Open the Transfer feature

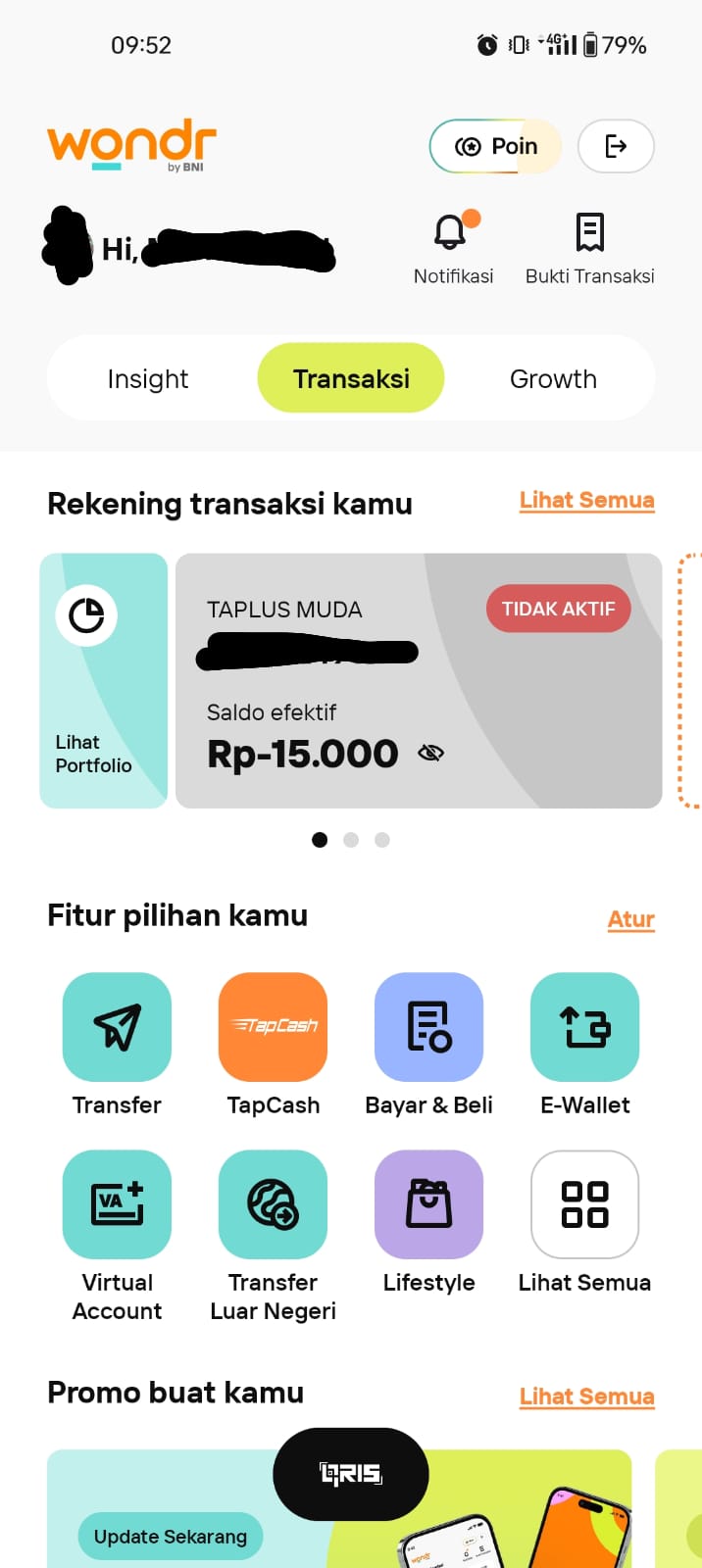click(117, 1027)
